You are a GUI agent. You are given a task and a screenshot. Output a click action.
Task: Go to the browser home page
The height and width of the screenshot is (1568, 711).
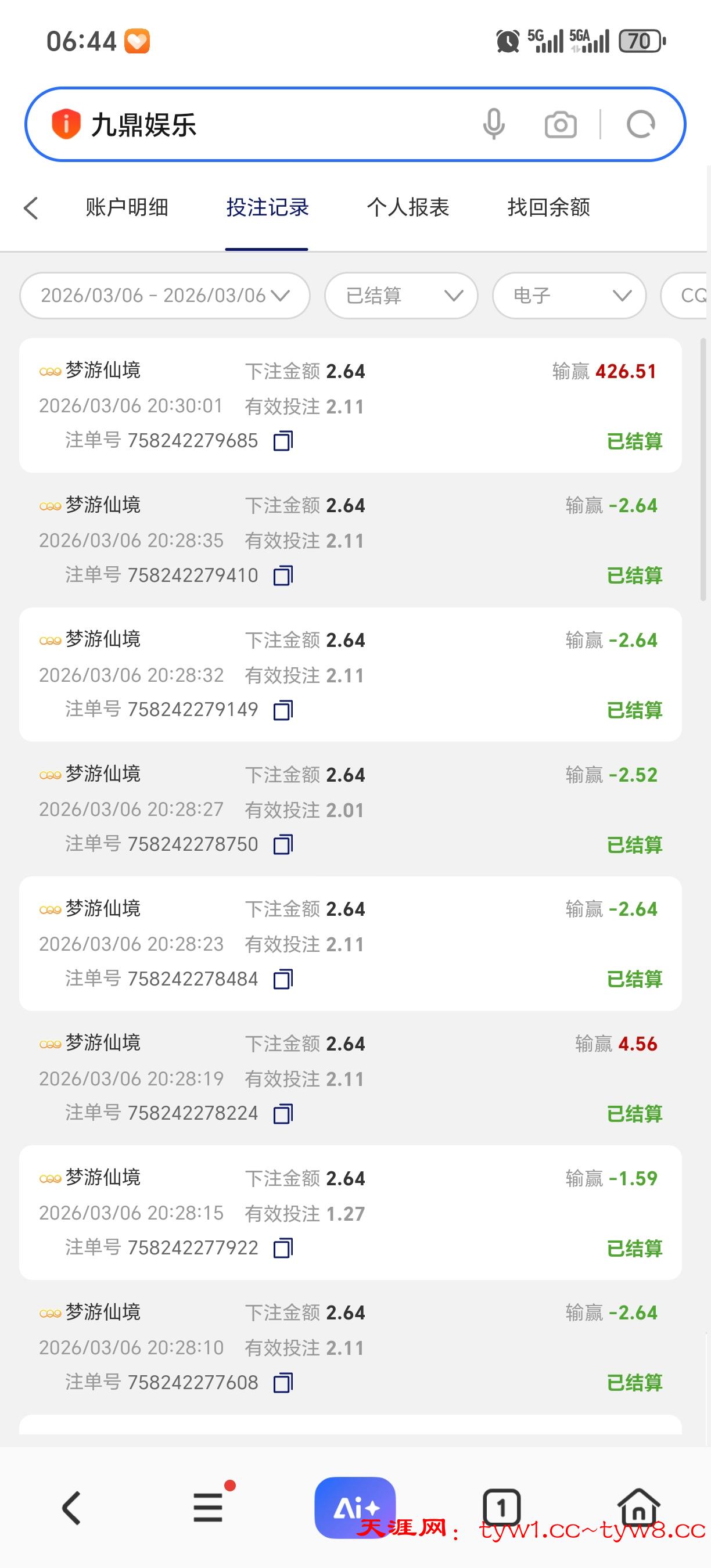pyautogui.click(x=638, y=1507)
